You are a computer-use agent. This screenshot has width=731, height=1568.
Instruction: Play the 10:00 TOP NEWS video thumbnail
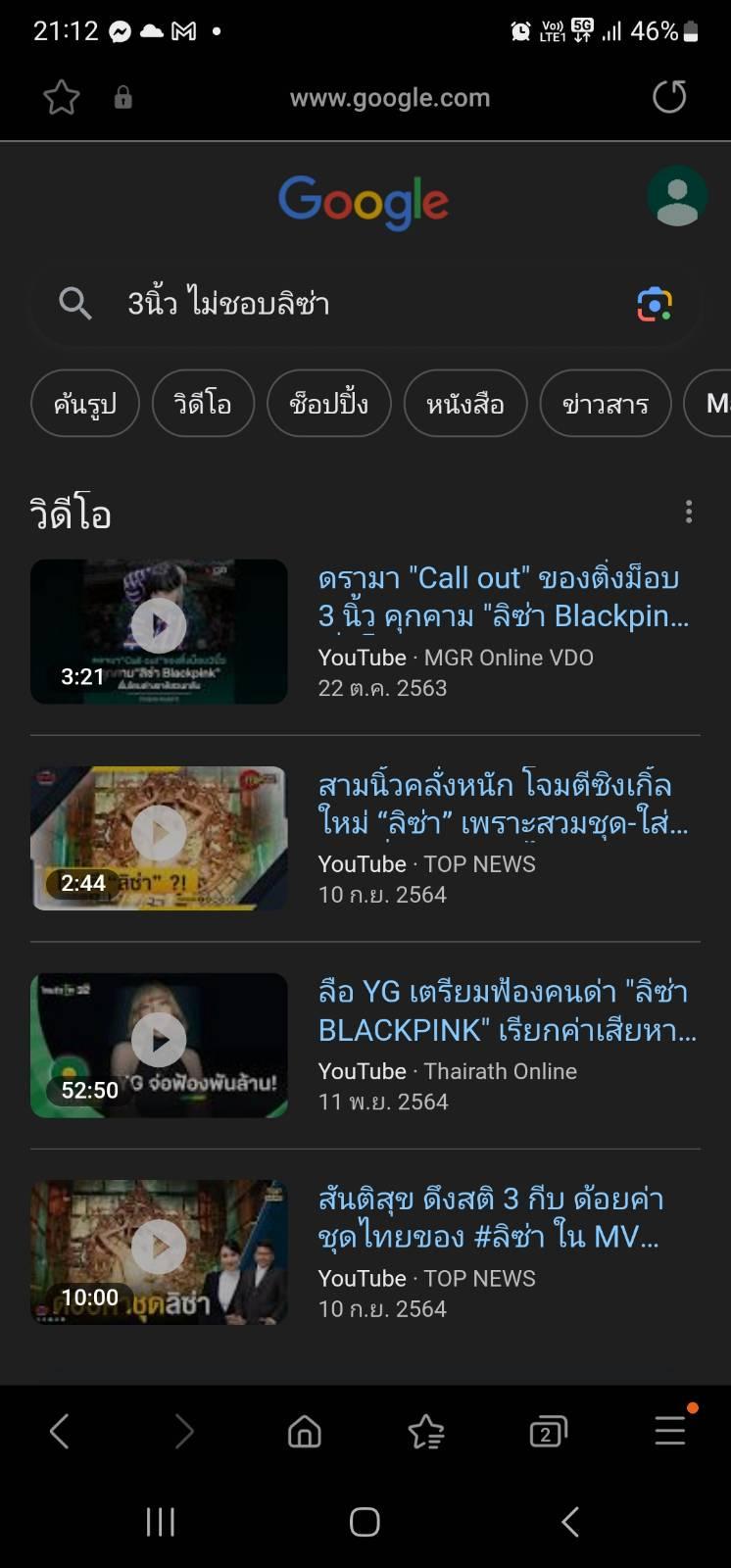pos(159,1251)
